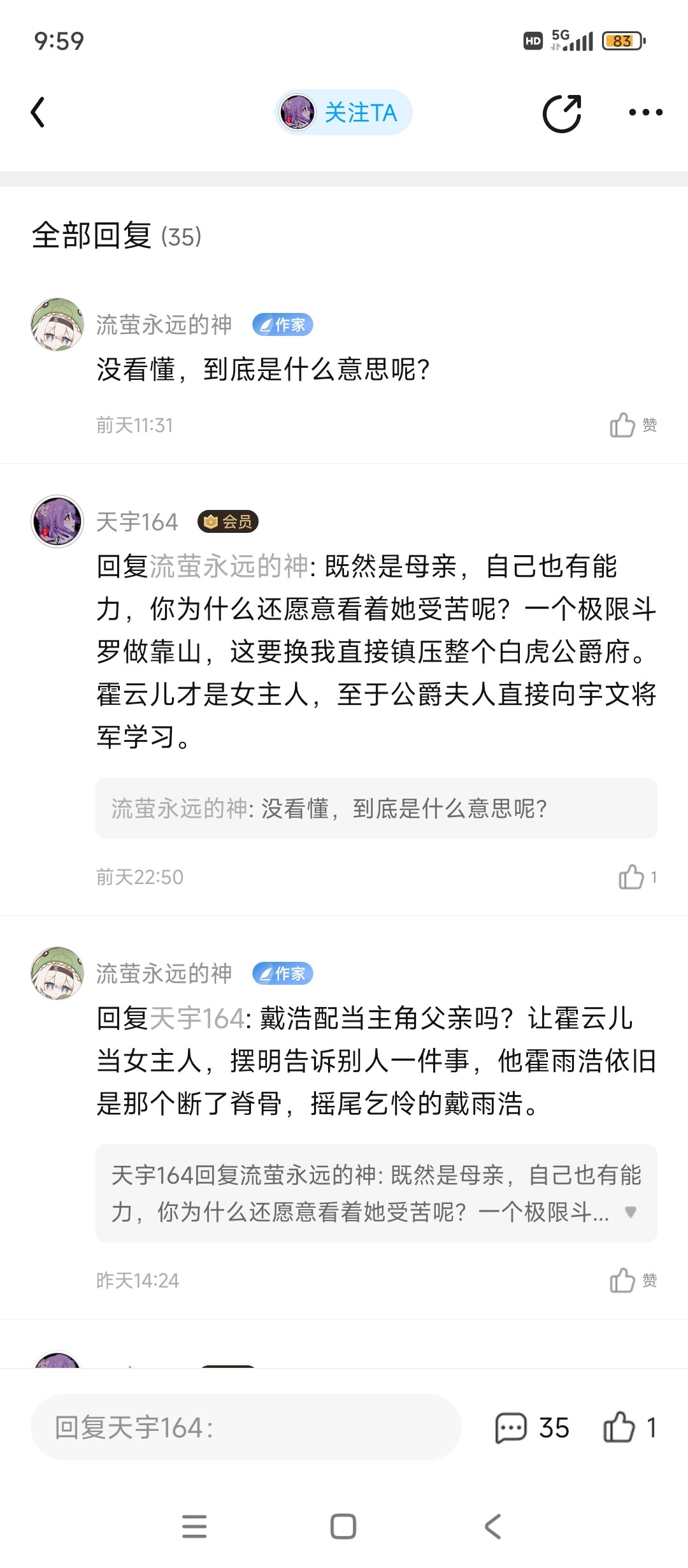
Task: Like the reply posted 昨天14:24
Action: click(623, 1280)
